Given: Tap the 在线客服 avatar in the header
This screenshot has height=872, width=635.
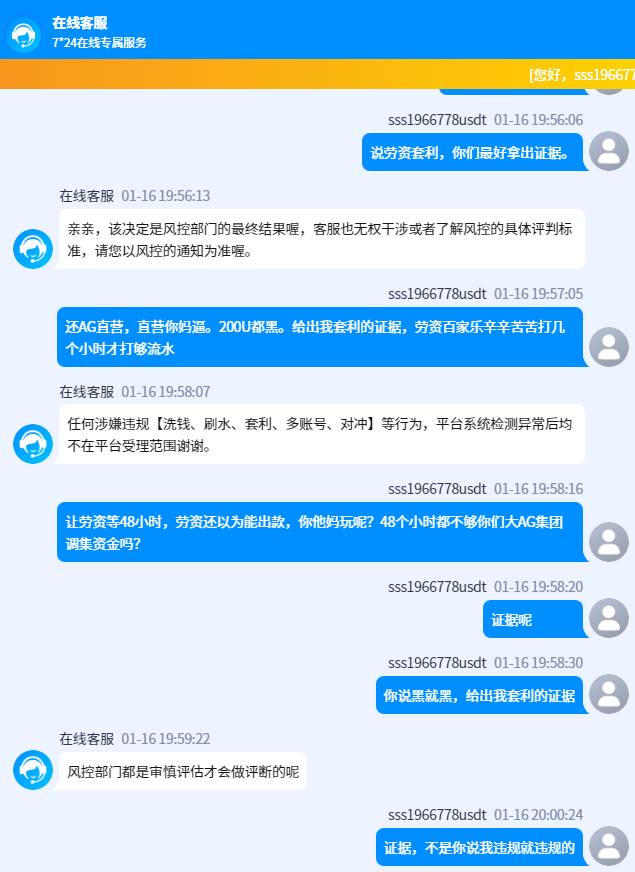Looking at the screenshot, I should (24, 33).
